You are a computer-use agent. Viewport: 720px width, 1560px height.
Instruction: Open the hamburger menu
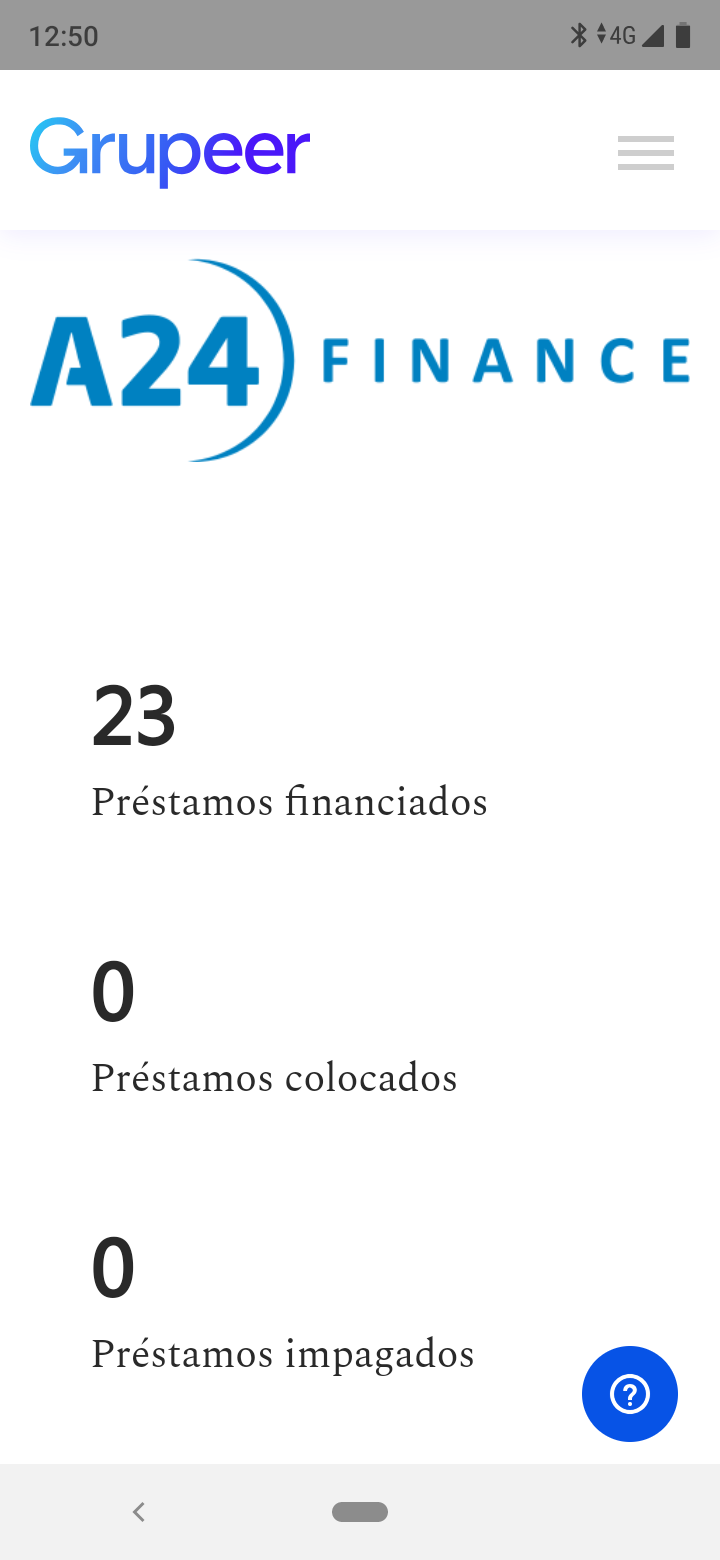646,153
